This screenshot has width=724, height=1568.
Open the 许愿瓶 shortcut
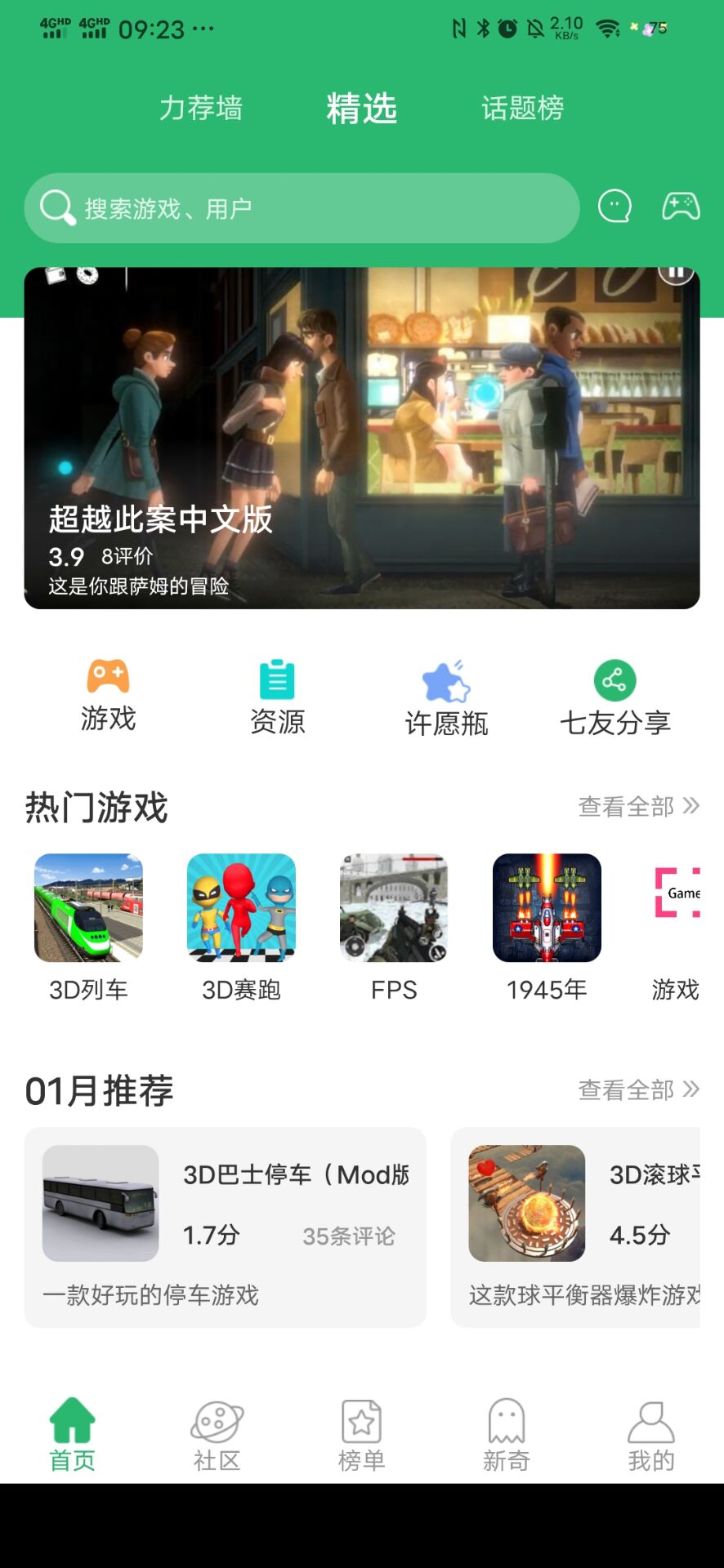pyautogui.click(x=446, y=698)
